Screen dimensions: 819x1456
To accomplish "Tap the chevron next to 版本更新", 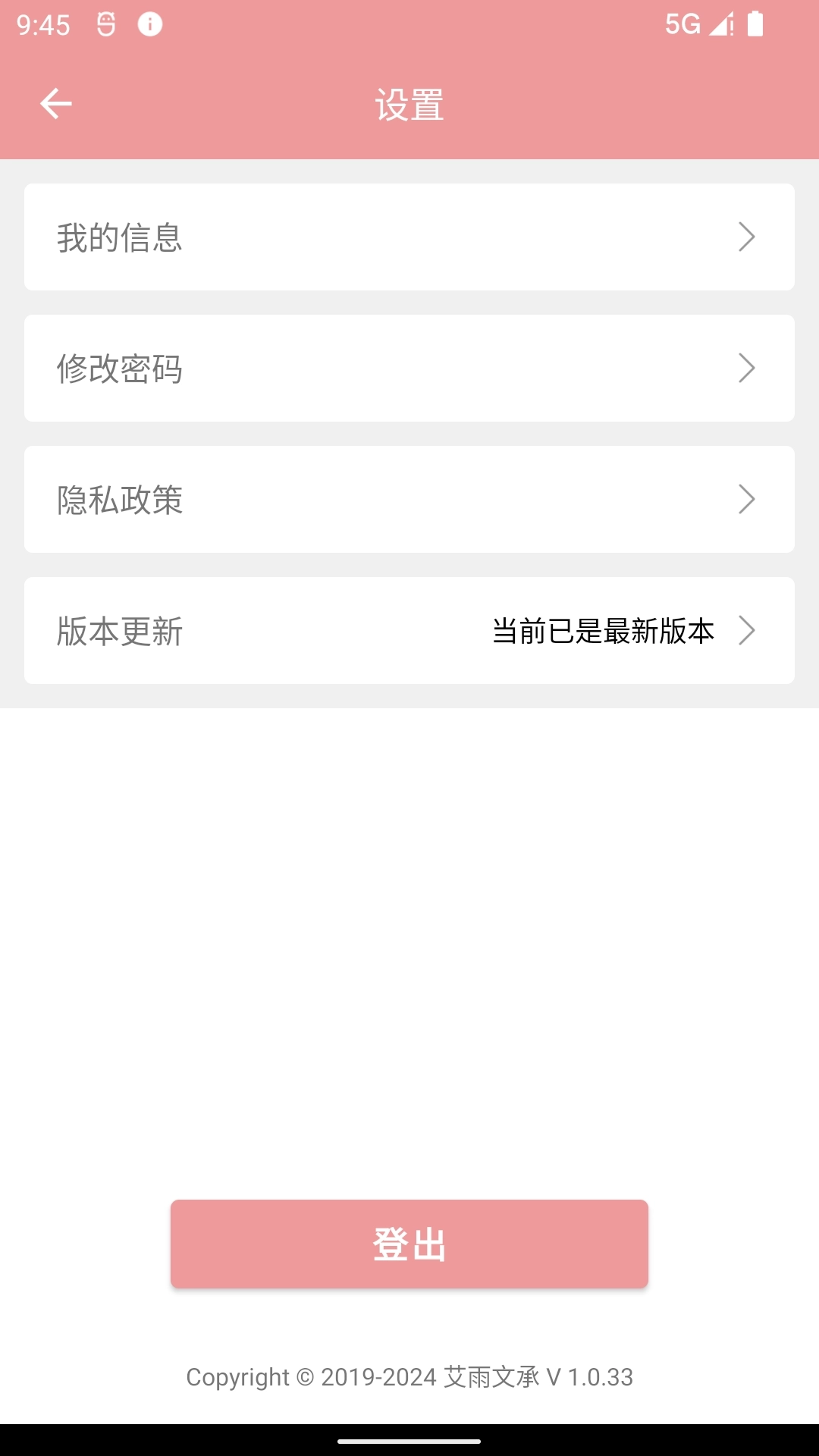I will (x=748, y=630).
